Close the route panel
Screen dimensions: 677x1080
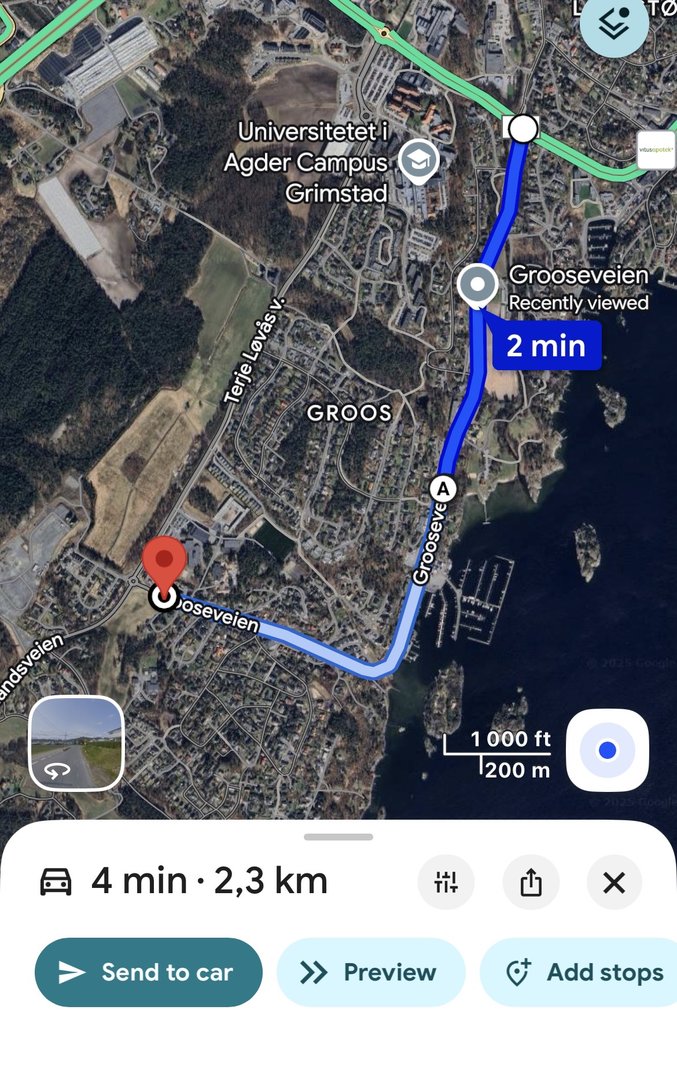614,882
